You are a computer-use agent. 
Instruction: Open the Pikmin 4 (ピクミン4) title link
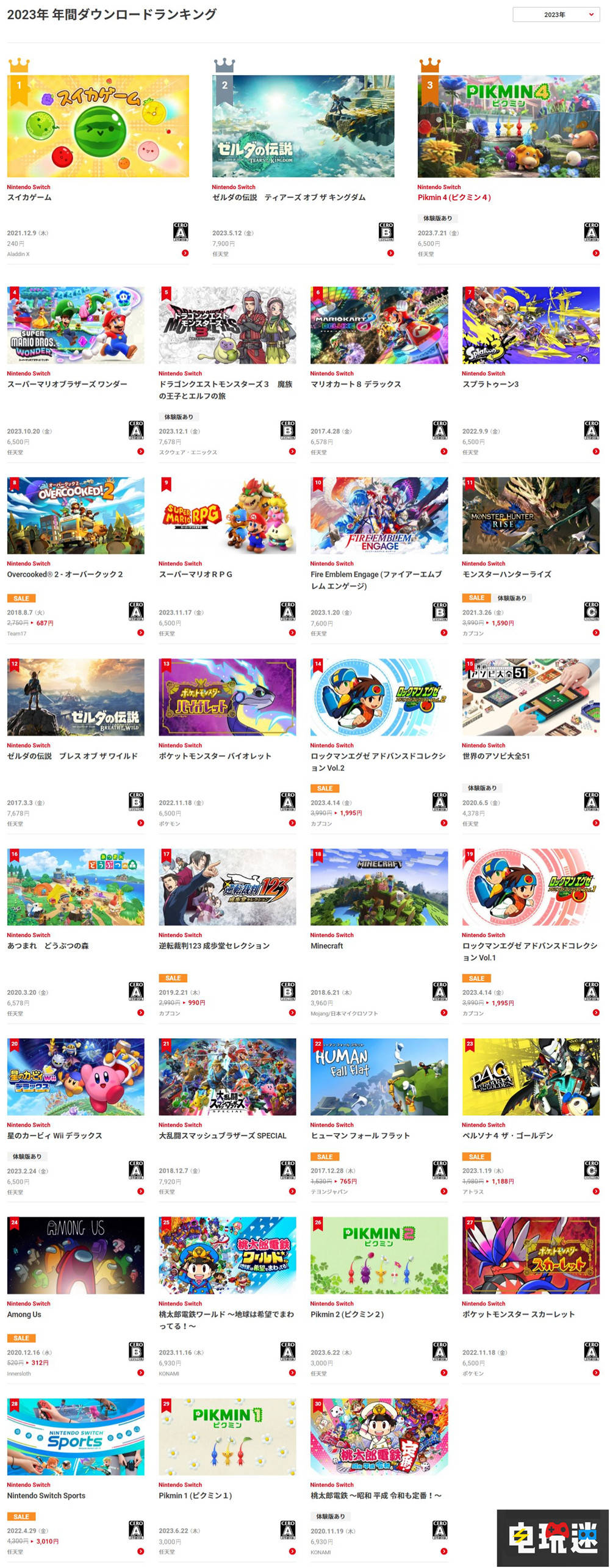(454, 197)
